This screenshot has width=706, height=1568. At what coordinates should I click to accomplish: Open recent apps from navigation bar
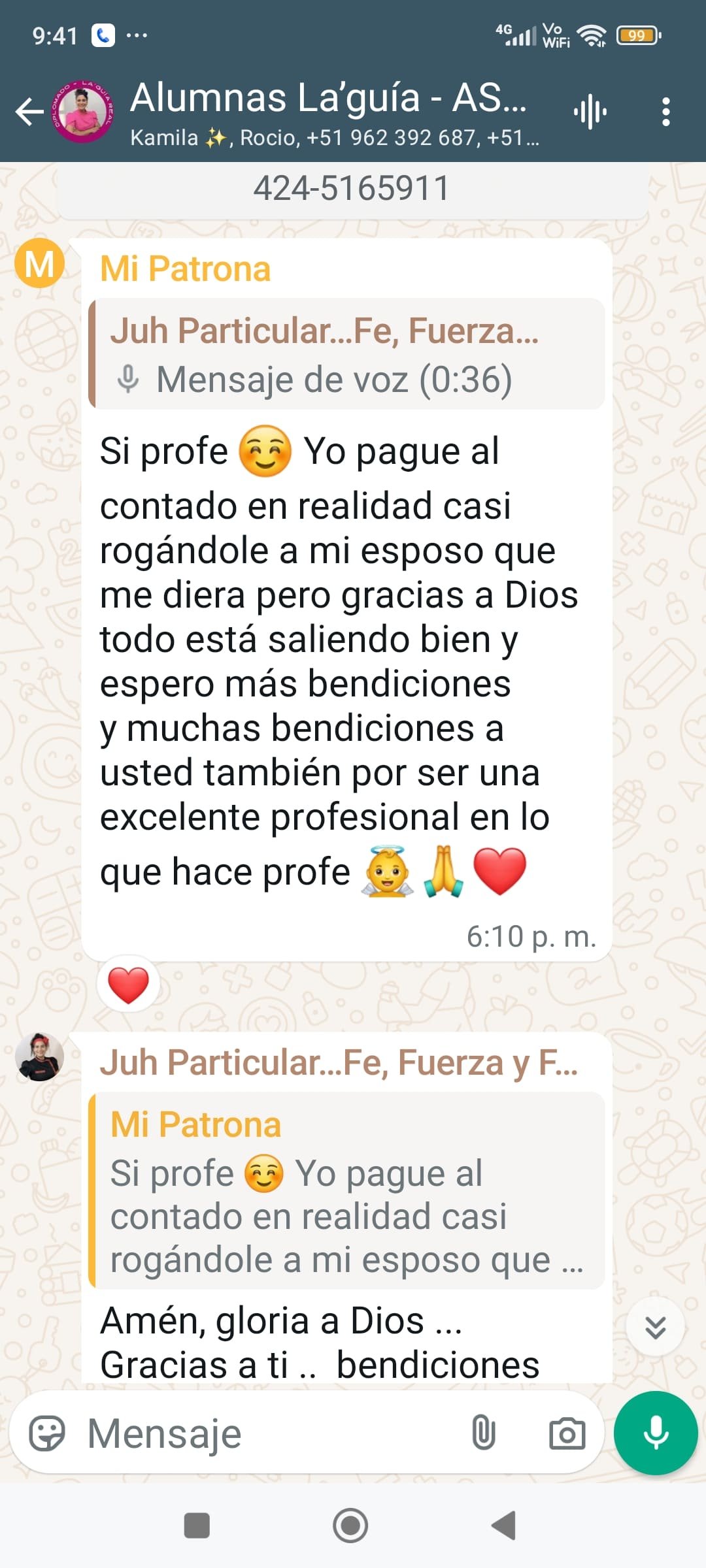tap(197, 1526)
